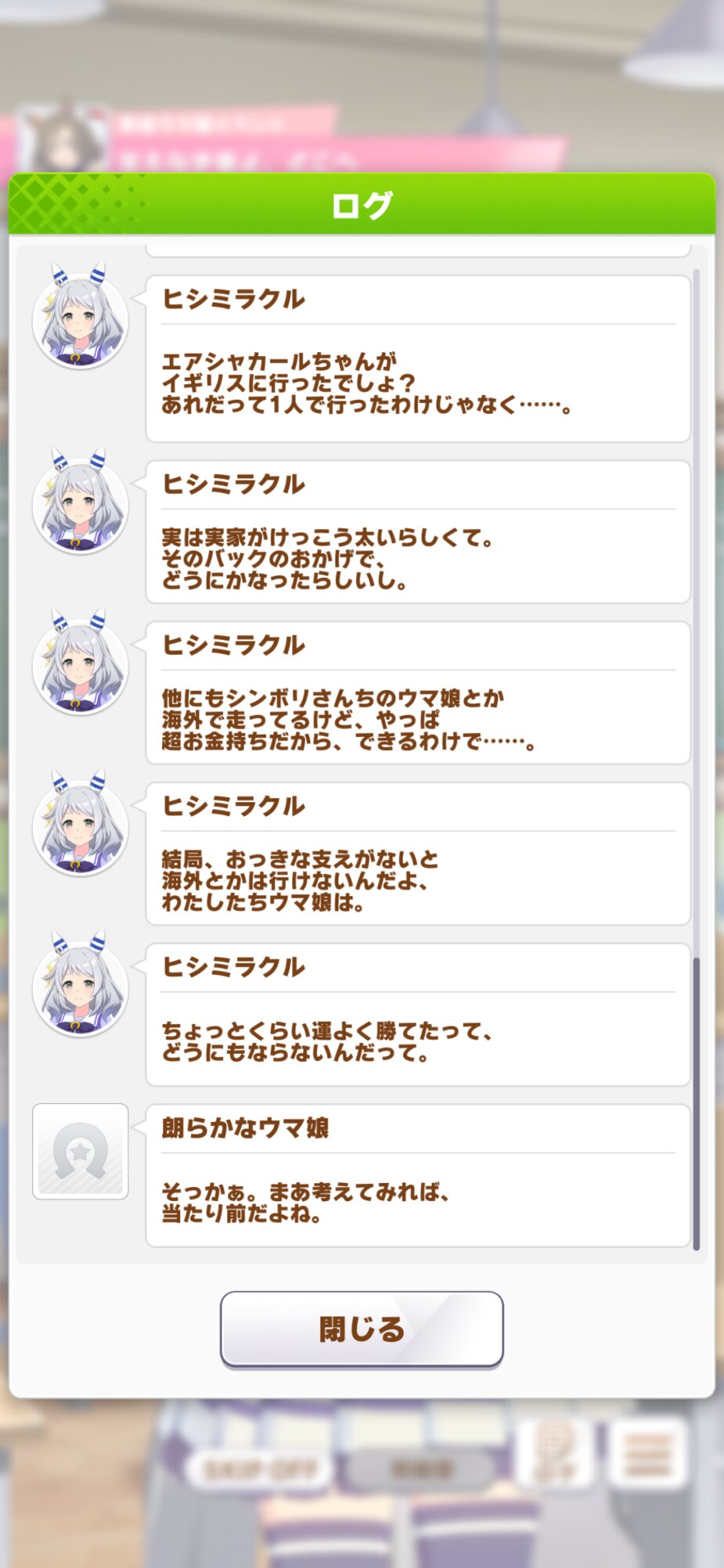This screenshot has width=724, height=1568.
Task: Close the log with the 閉じる button
Action: coord(361,1329)
